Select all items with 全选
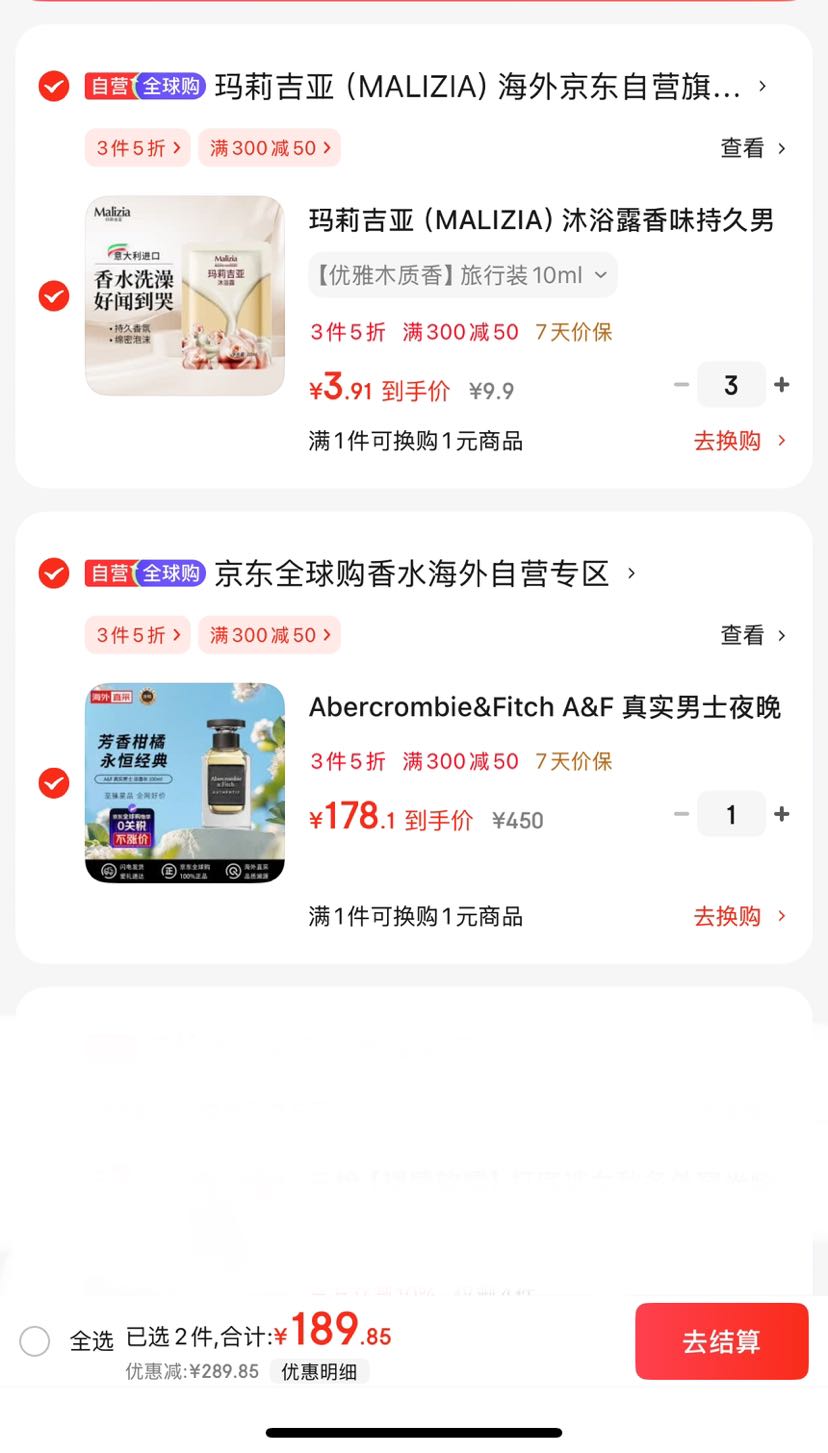The width and height of the screenshot is (828, 1453). point(35,1341)
